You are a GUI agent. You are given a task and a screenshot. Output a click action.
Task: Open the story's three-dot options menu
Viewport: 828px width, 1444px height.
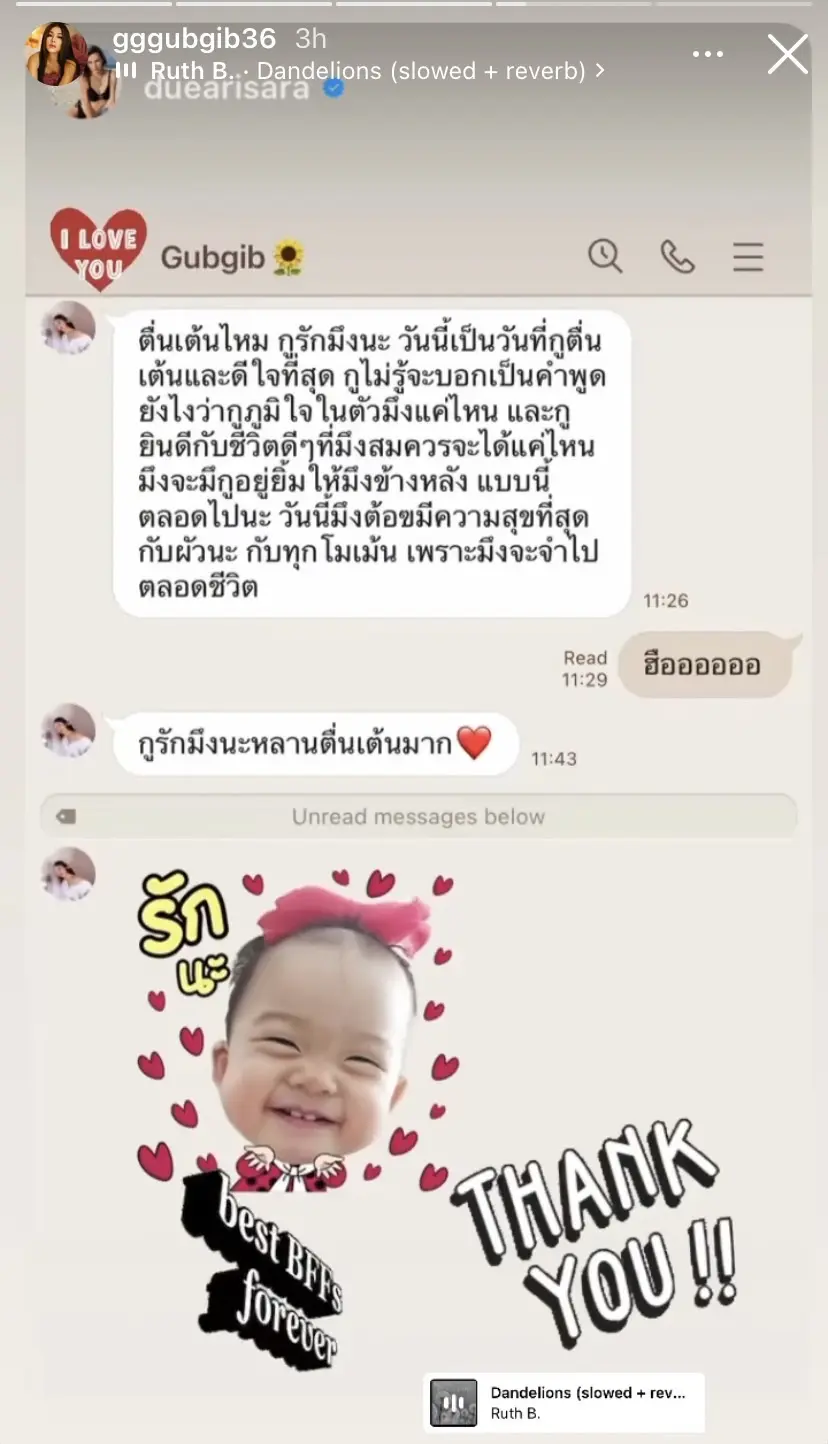coord(707,54)
